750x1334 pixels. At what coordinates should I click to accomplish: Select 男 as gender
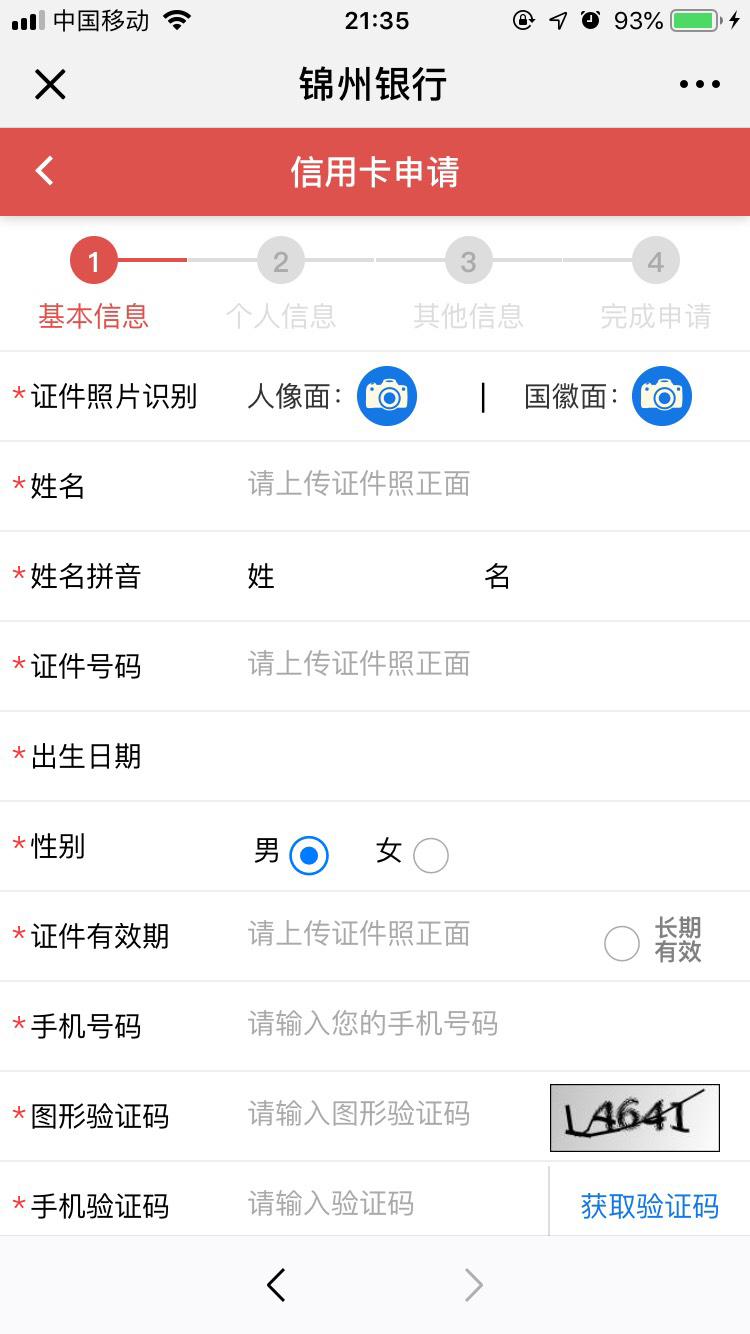309,856
